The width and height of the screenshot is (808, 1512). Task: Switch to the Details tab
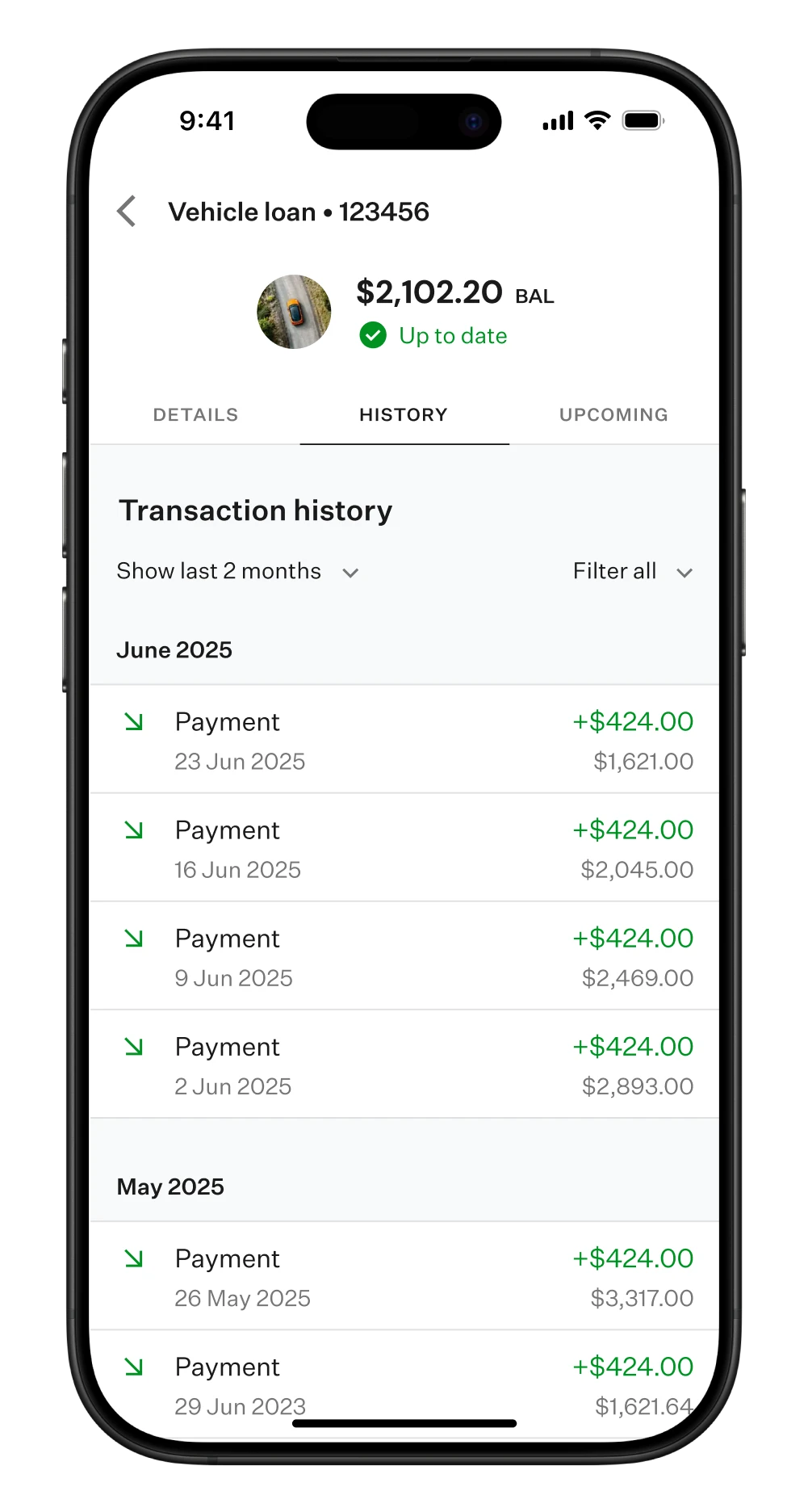195,414
